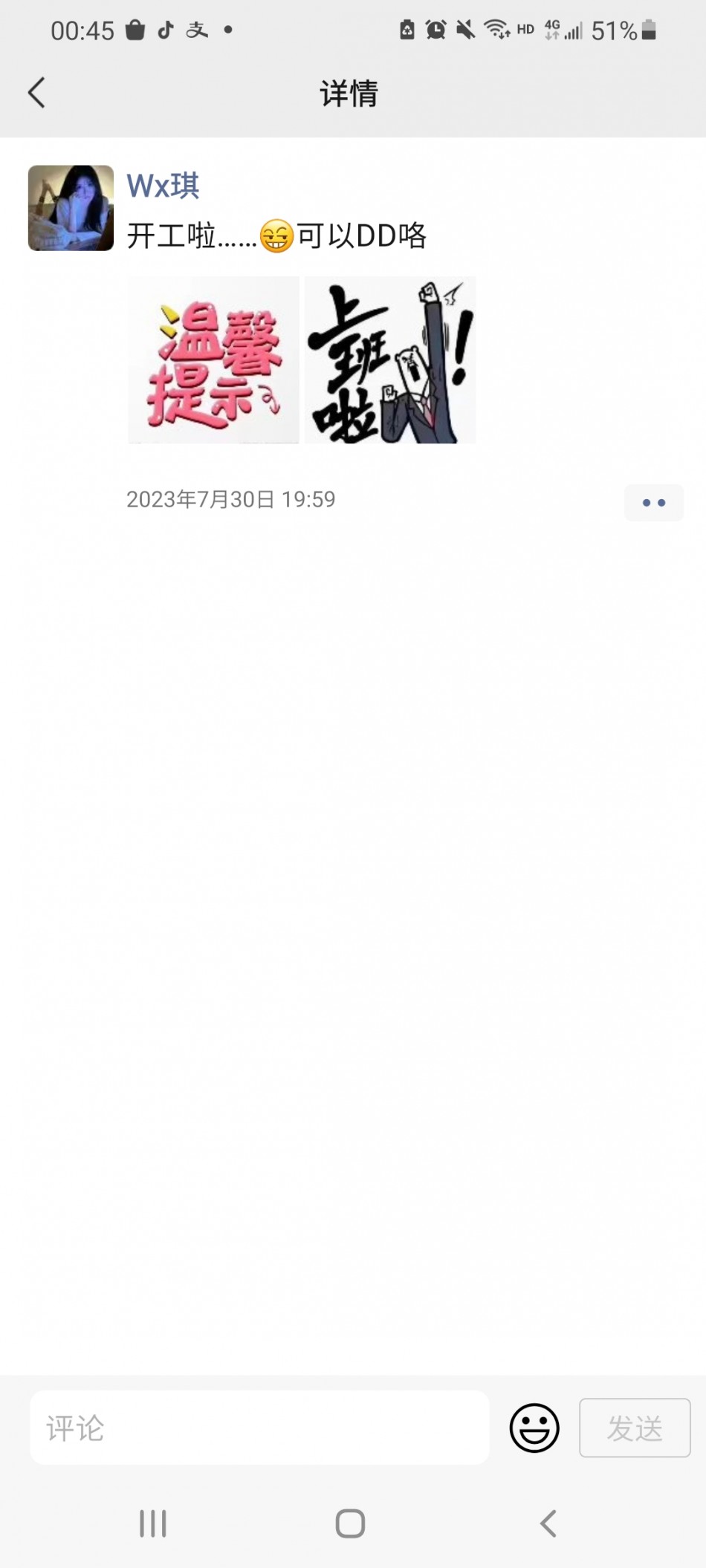View the 上班啦 image
Screen dimensions: 706x1568
click(x=390, y=360)
